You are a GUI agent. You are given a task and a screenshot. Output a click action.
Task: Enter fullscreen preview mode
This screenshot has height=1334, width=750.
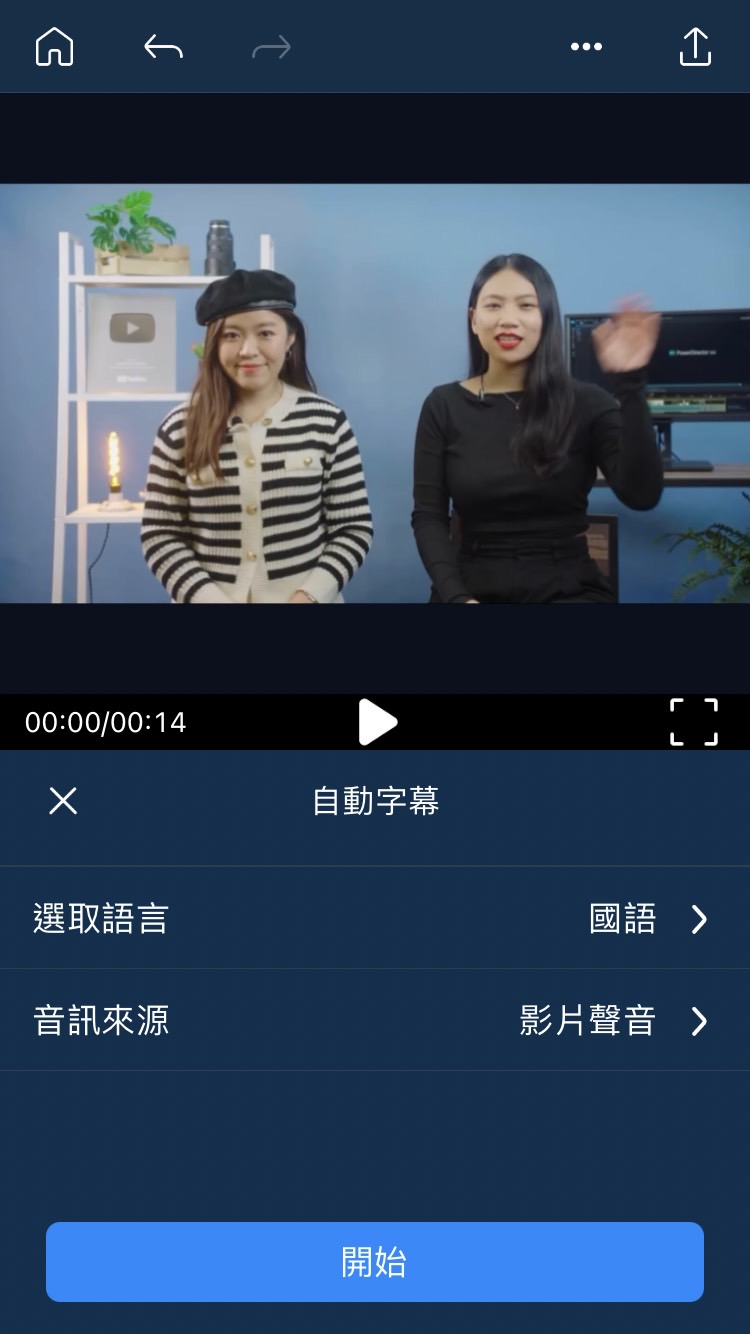click(x=693, y=722)
